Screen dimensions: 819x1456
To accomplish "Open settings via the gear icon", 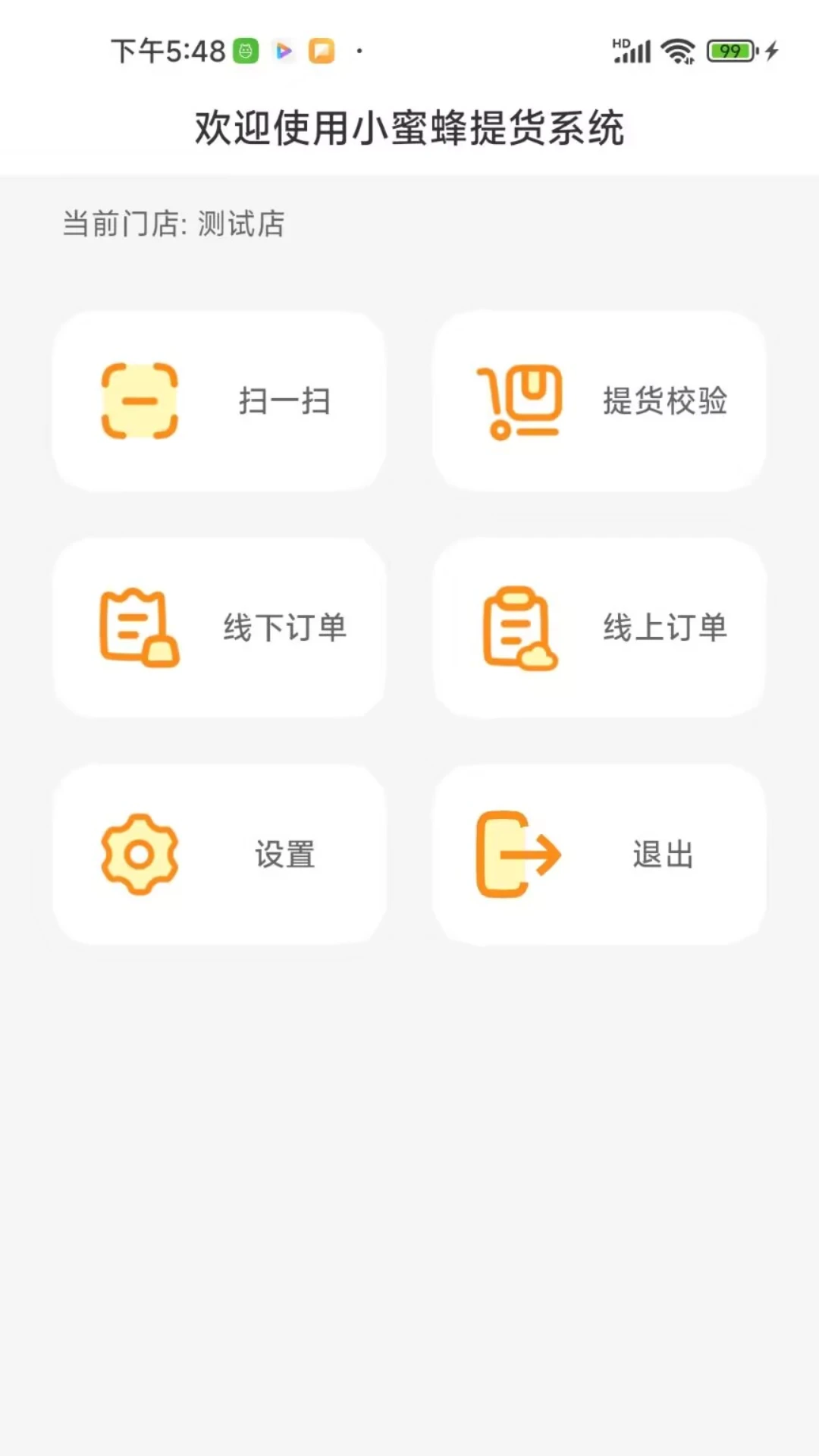I will [x=139, y=854].
